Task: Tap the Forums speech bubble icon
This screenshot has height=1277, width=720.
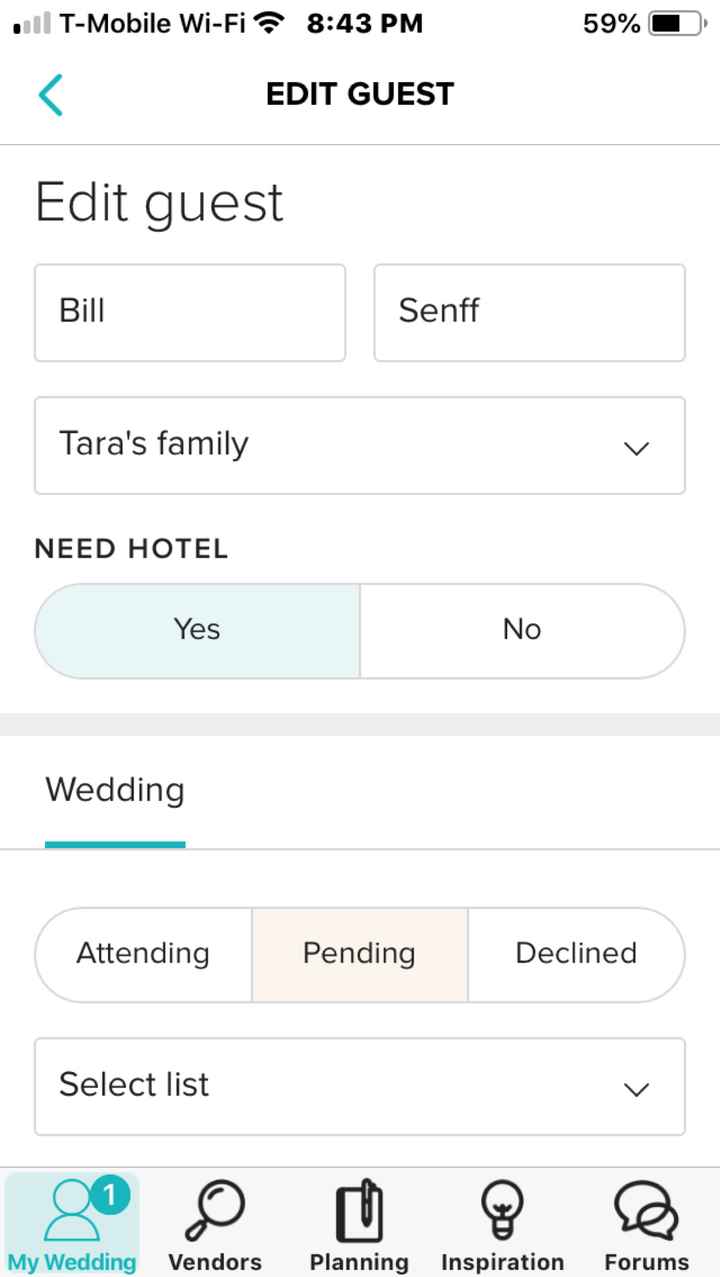Action: pos(645,1209)
